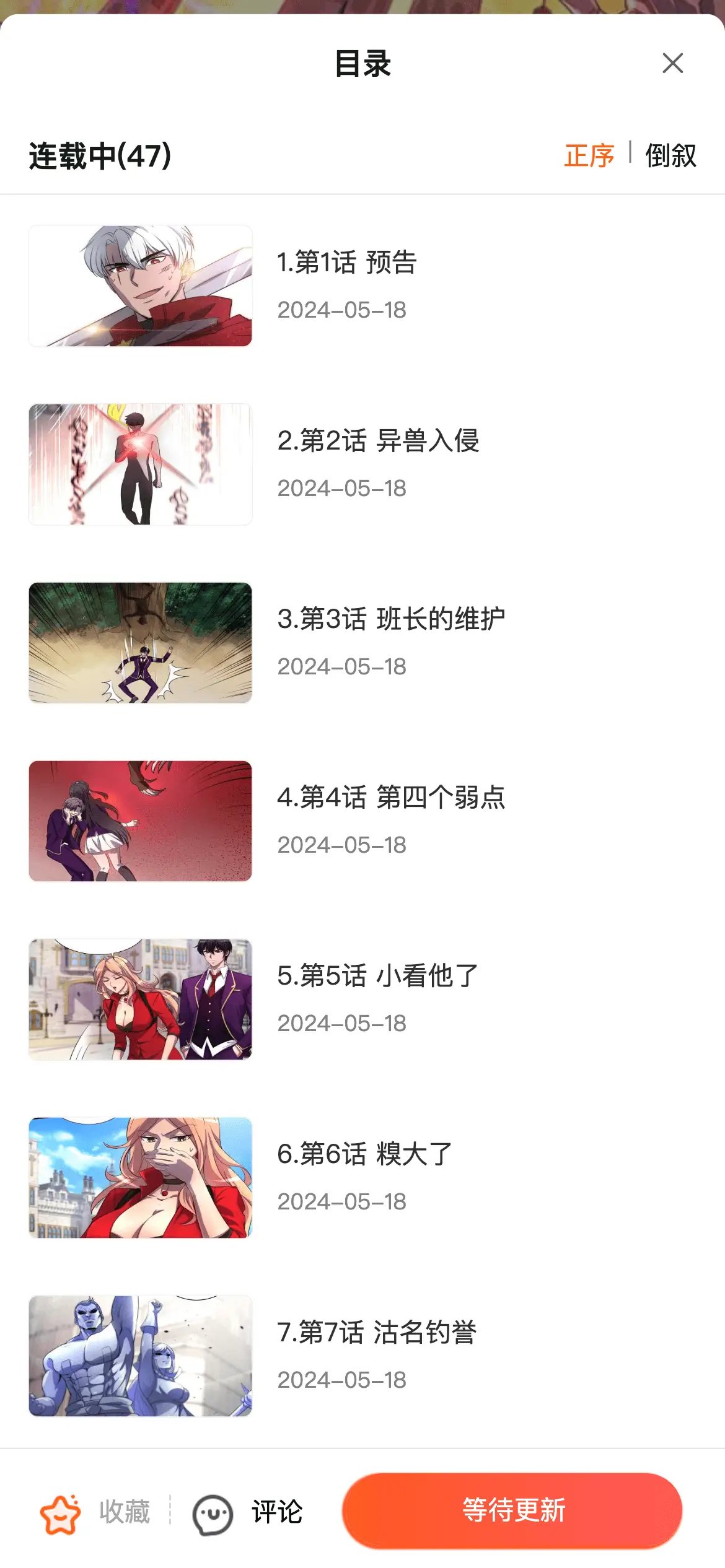Close the 目录 panel
Viewport: 725px width, 1568px height.
pyautogui.click(x=672, y=63)
